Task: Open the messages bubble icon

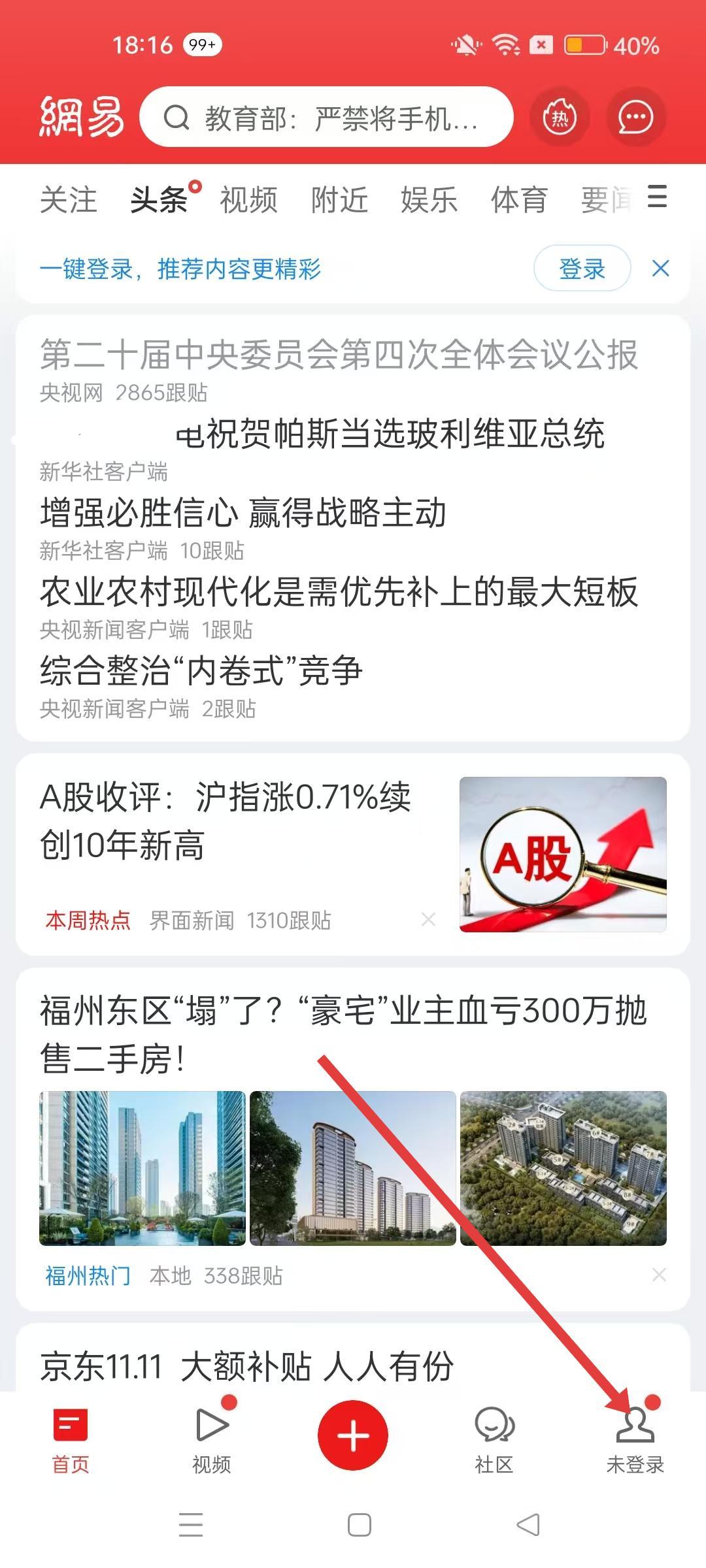Action: pos(635,118)
